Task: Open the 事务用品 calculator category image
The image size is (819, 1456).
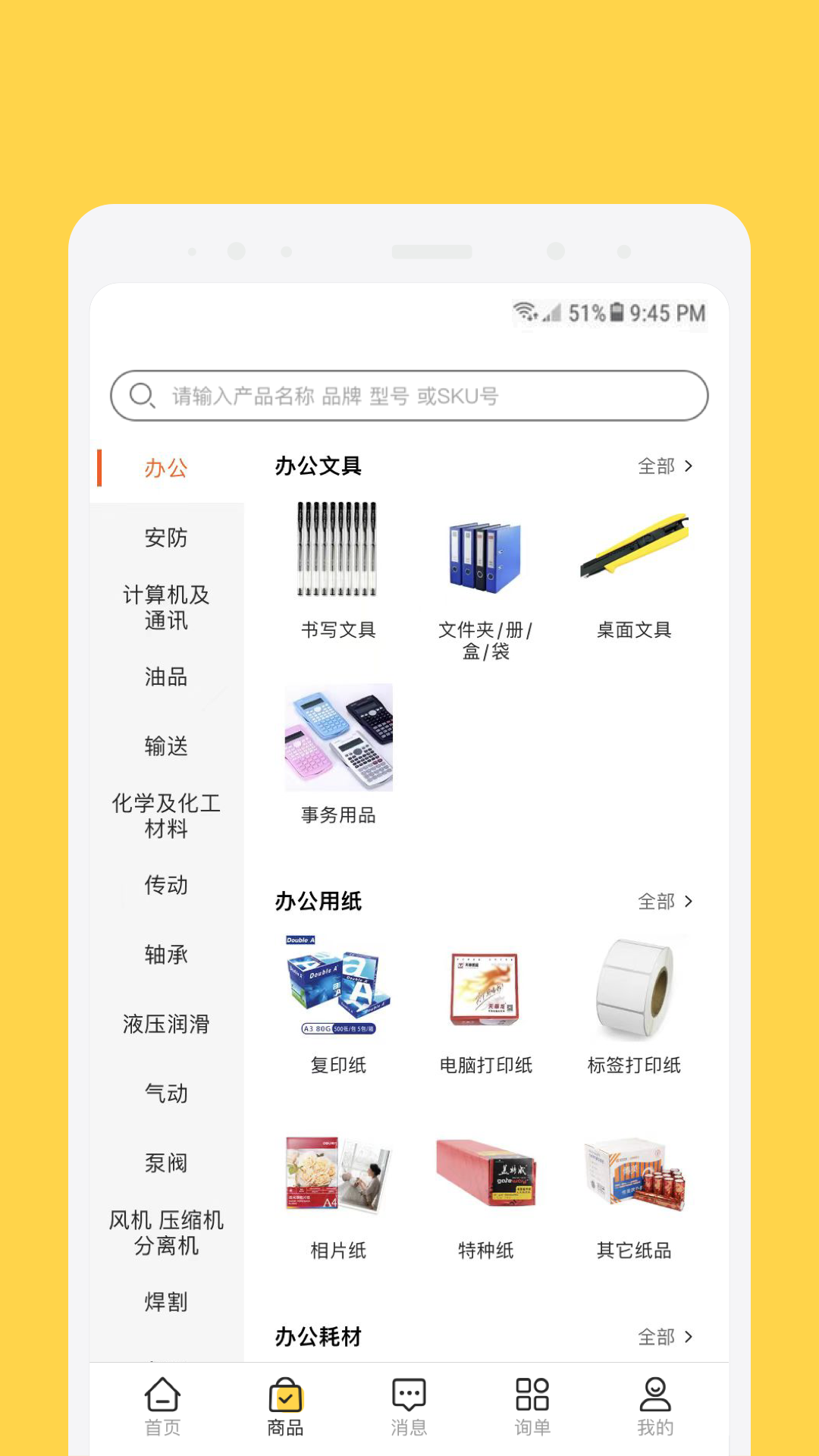Action: click(x=339, y=736)
